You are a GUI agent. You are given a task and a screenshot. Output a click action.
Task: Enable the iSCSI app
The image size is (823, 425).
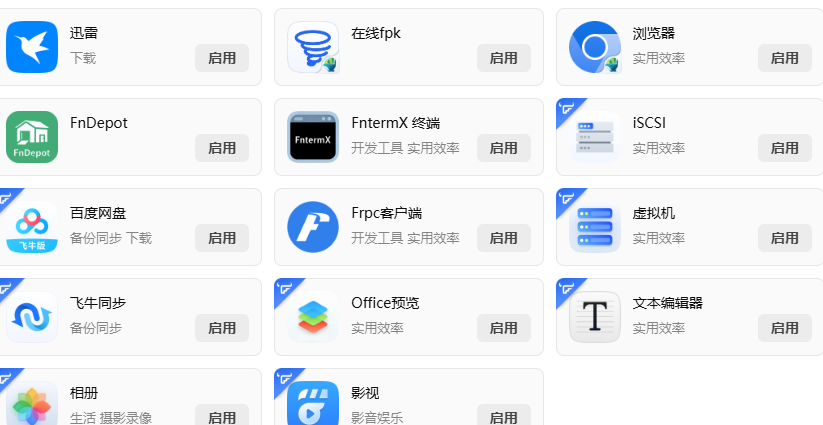click(785, 148)
